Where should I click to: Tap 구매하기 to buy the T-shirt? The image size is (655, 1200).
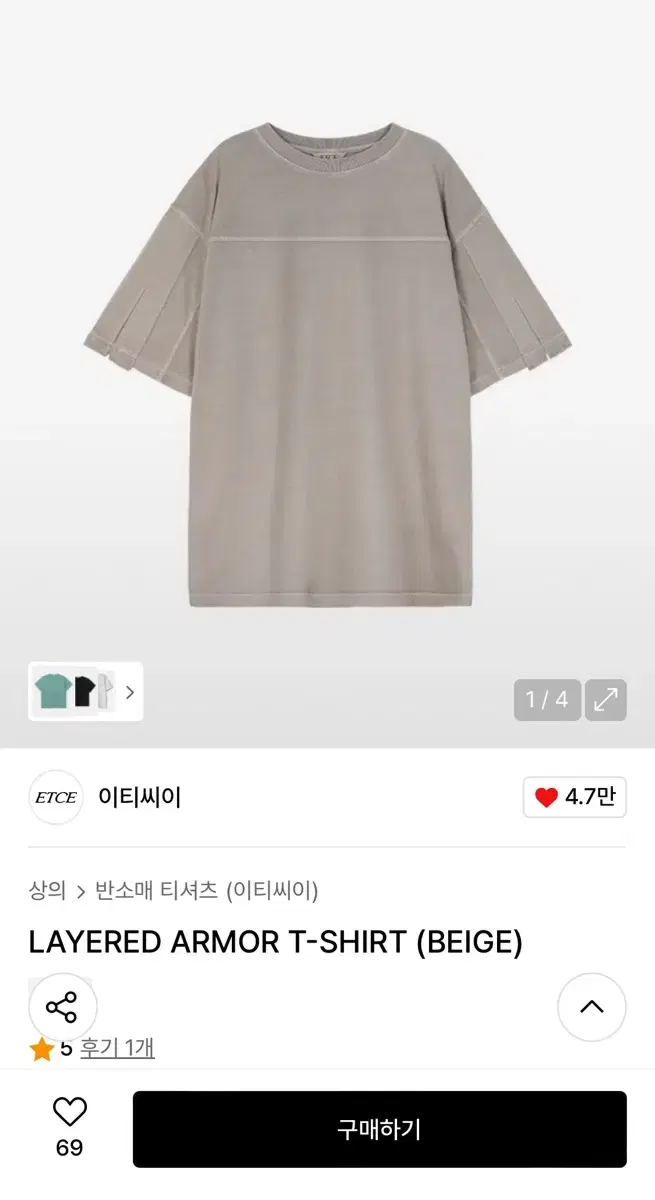click(x=379, y=1129)
